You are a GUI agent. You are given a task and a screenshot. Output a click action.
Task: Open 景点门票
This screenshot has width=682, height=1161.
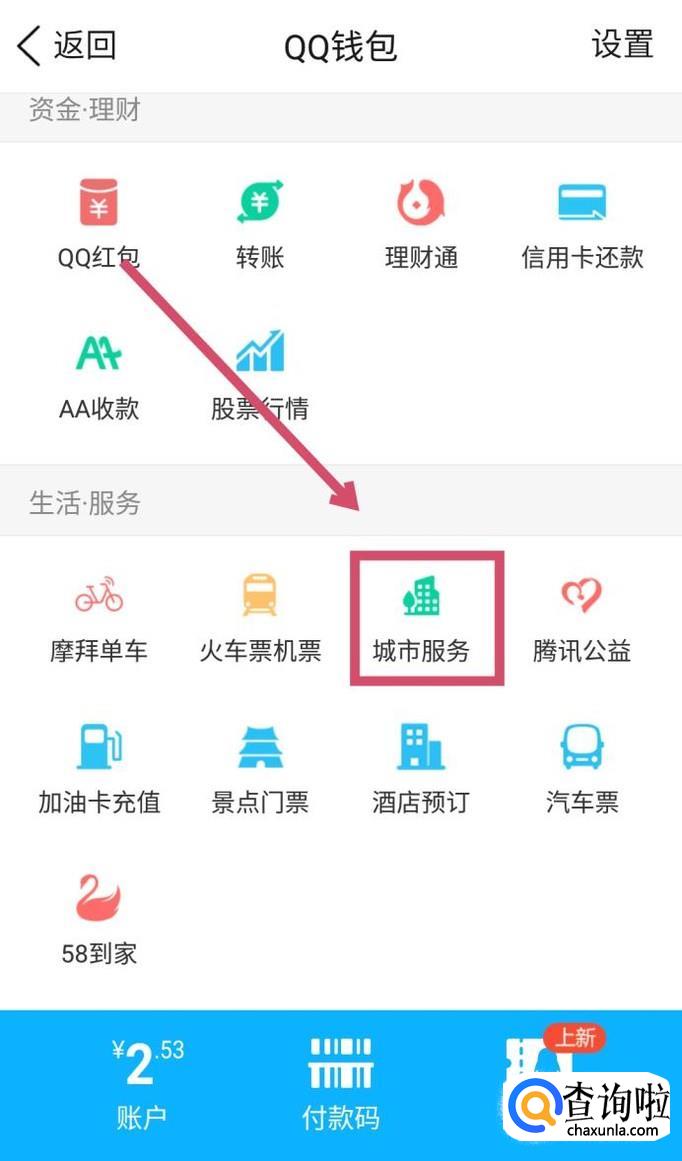pyautogui.click(x=260, y=770)
